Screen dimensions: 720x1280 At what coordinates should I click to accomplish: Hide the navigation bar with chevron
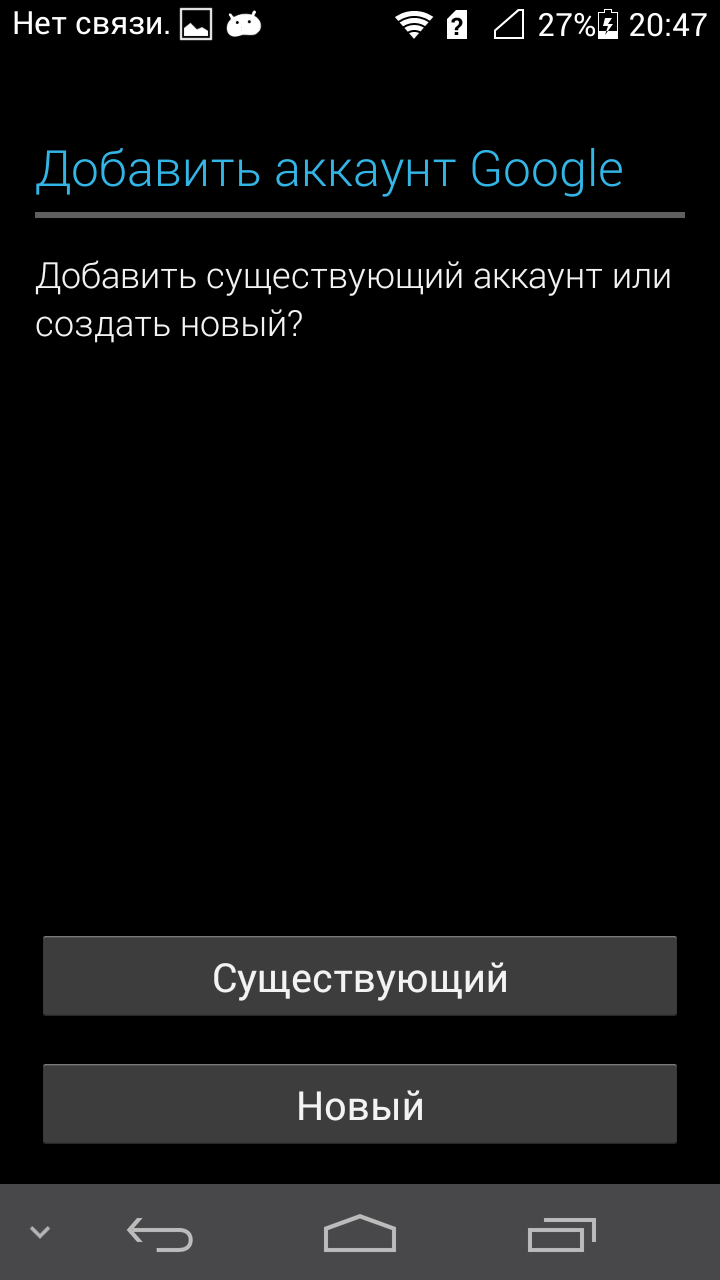click(x=40, y=1232)
